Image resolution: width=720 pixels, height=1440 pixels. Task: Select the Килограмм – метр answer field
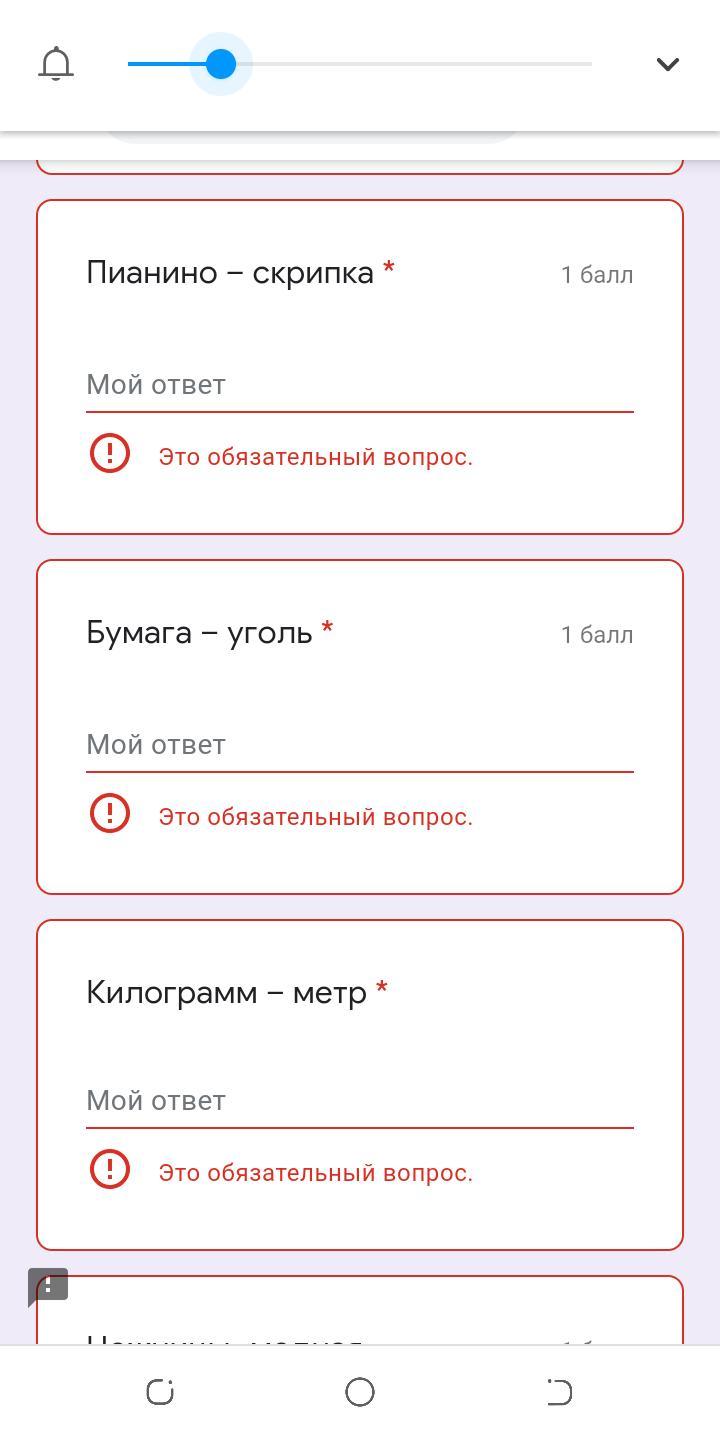360,1102
